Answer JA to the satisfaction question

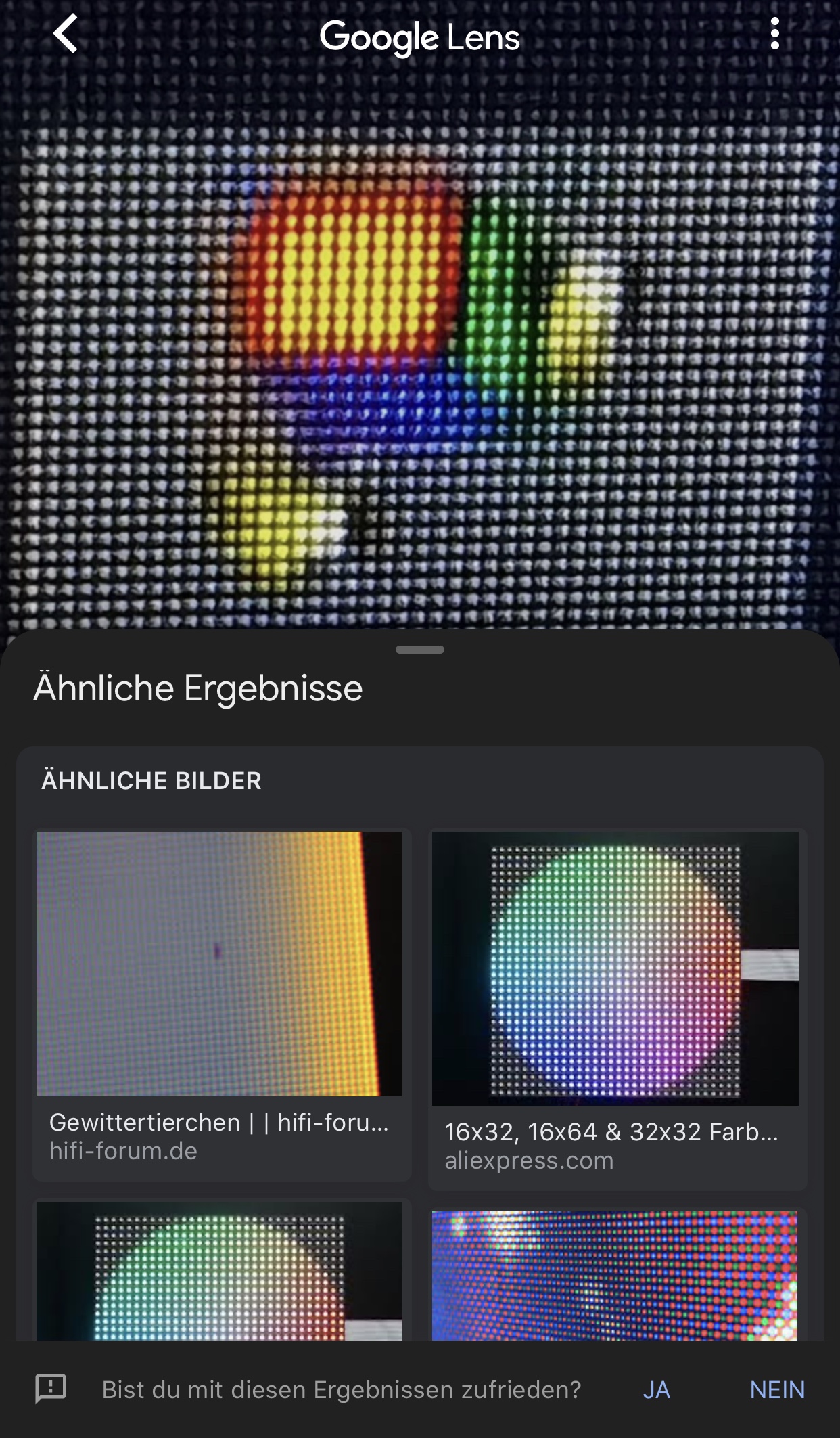(656, 1390)
